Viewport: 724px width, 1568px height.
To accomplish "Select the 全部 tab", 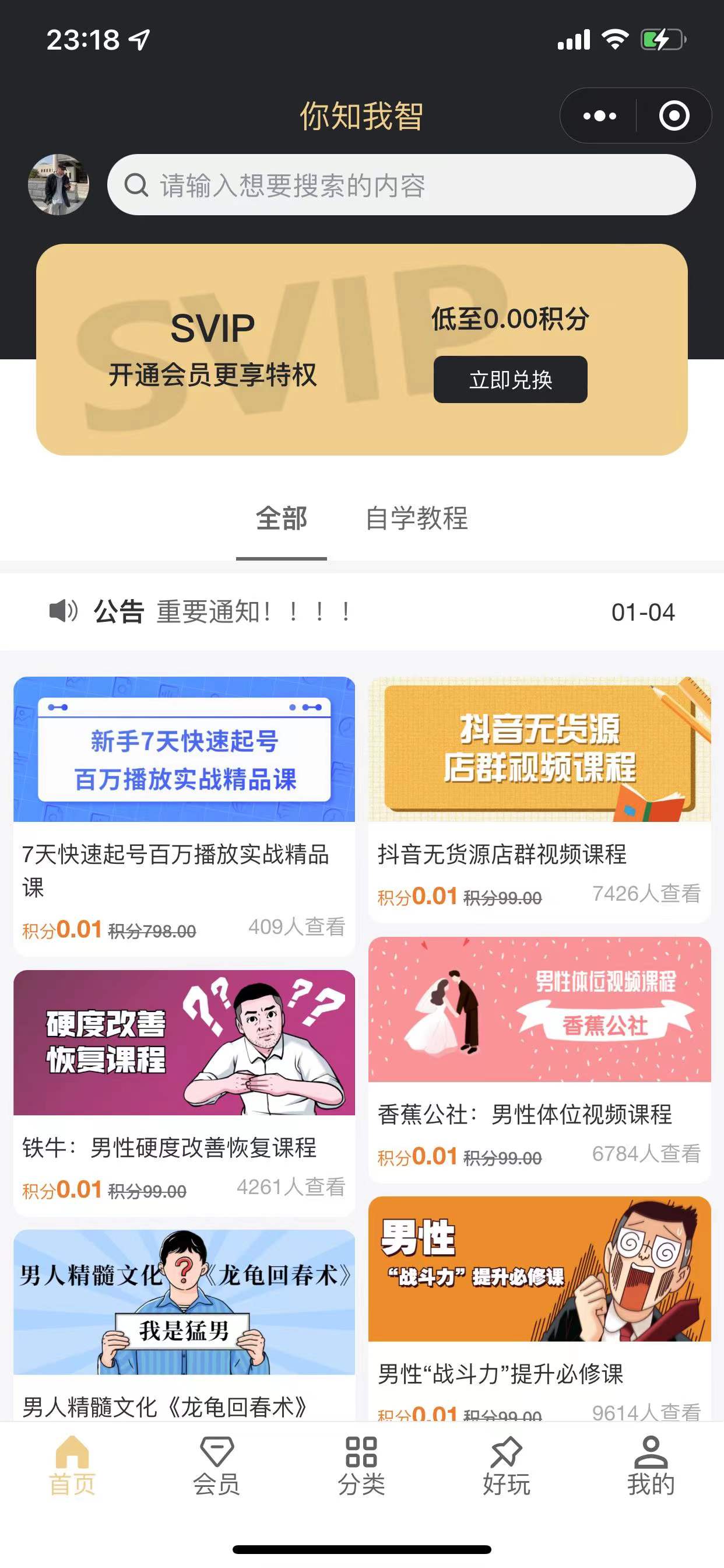I will pos(281,519).
